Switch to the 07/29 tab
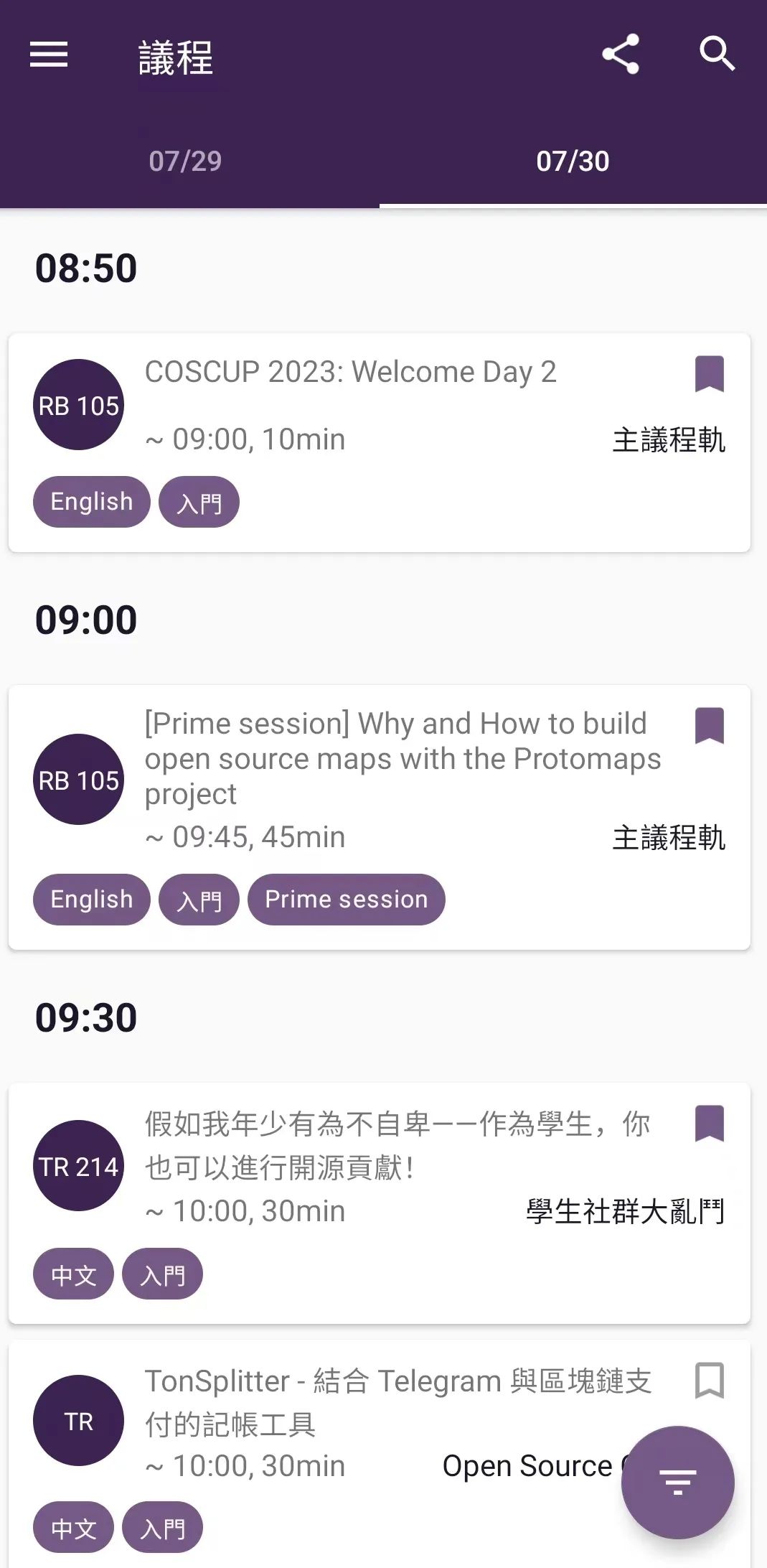767x1568 pixels. point(186,161)
